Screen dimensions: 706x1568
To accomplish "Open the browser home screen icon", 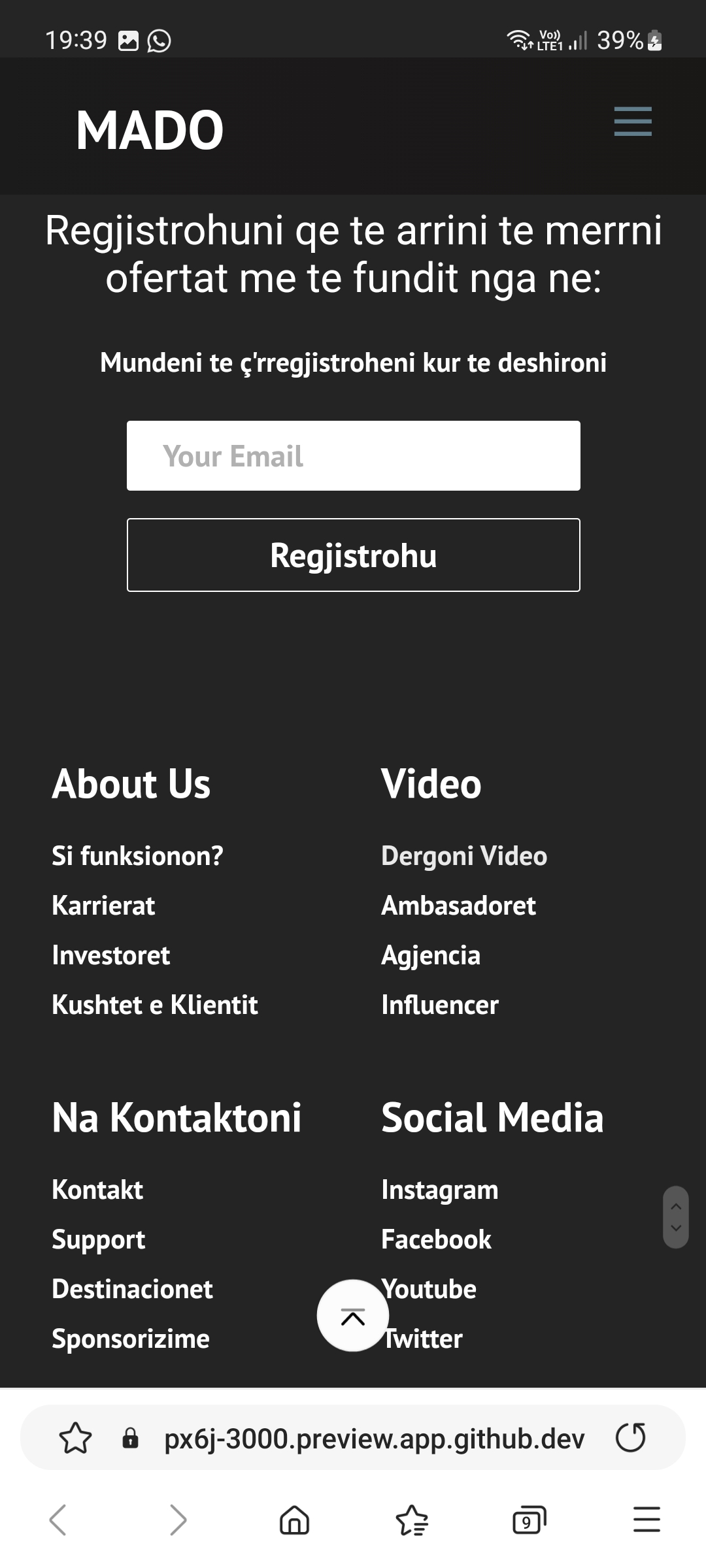I will [294, 1520].
